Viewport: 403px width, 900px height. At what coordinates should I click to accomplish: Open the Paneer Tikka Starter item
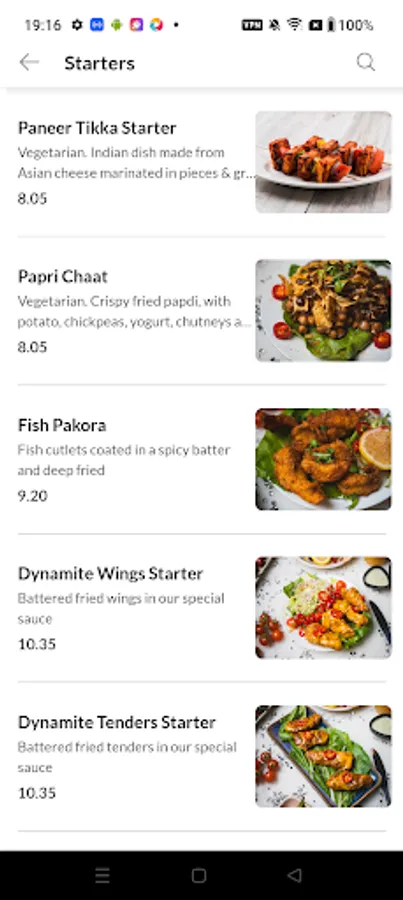coord(202,162)
